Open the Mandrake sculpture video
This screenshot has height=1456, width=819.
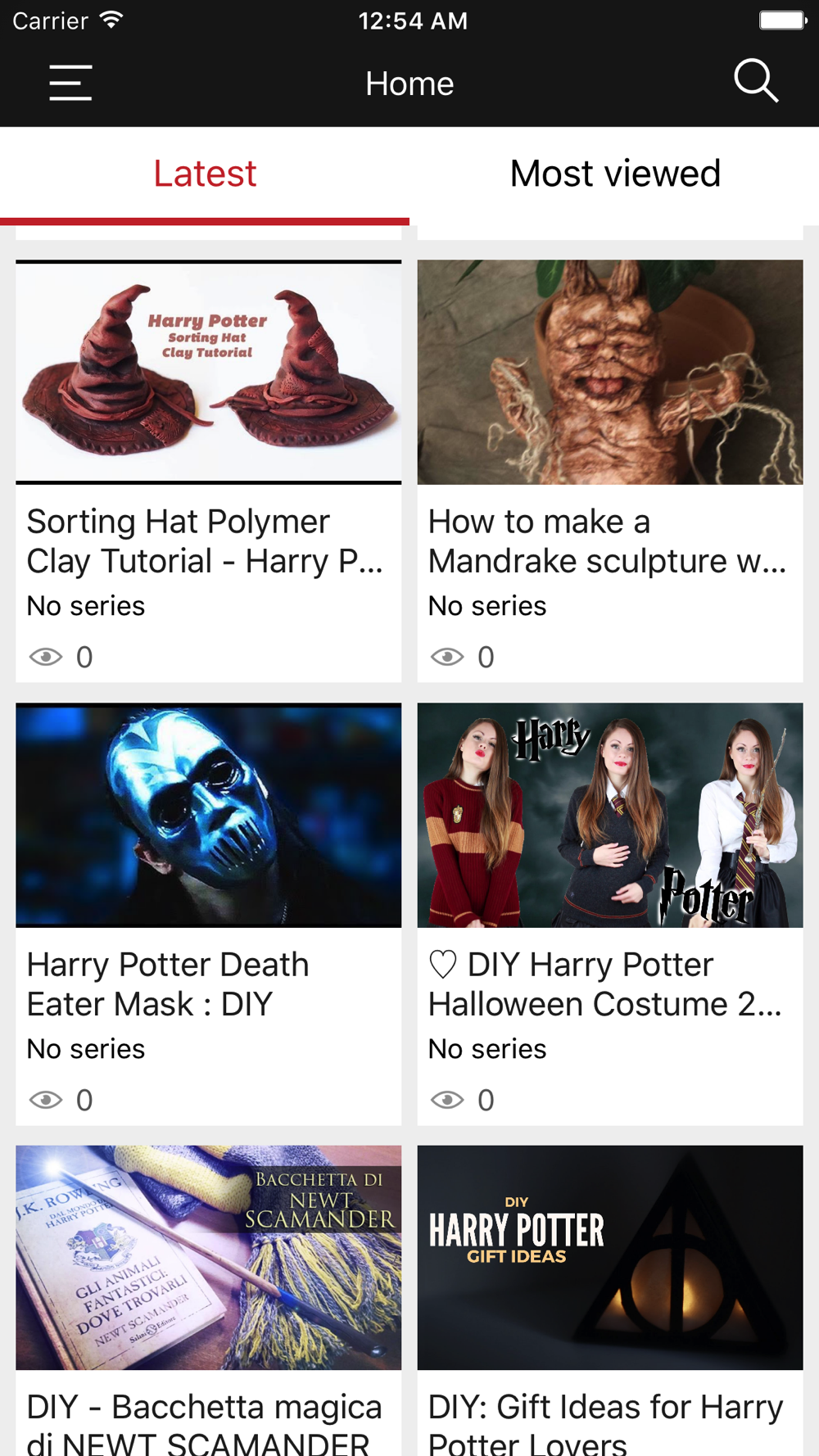[x=610, y=471]
